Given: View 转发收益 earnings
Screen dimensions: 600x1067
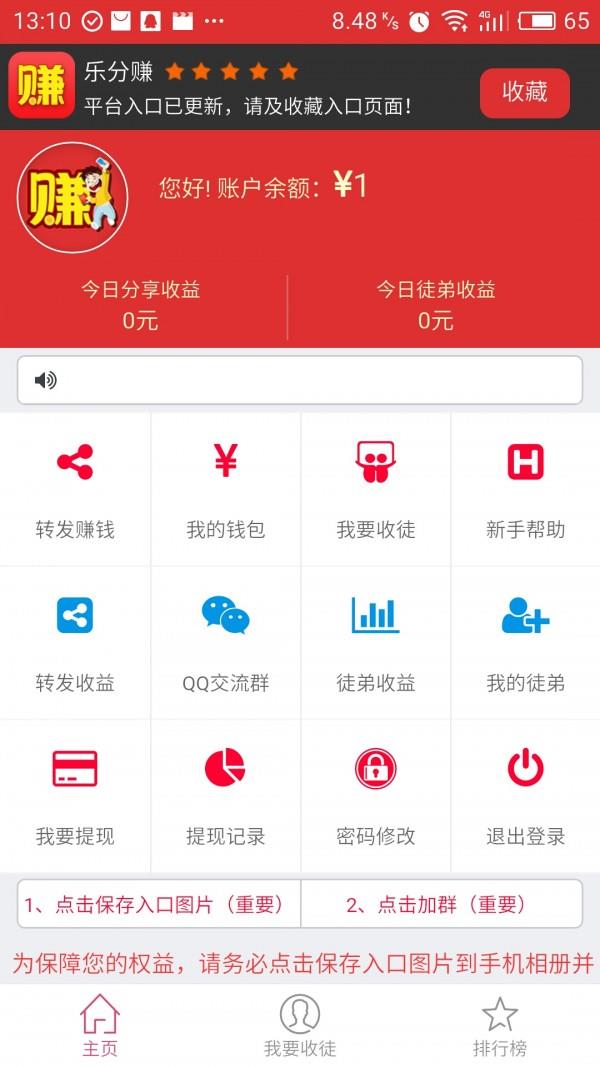Looking at the screenshot, I should (75, 642).
